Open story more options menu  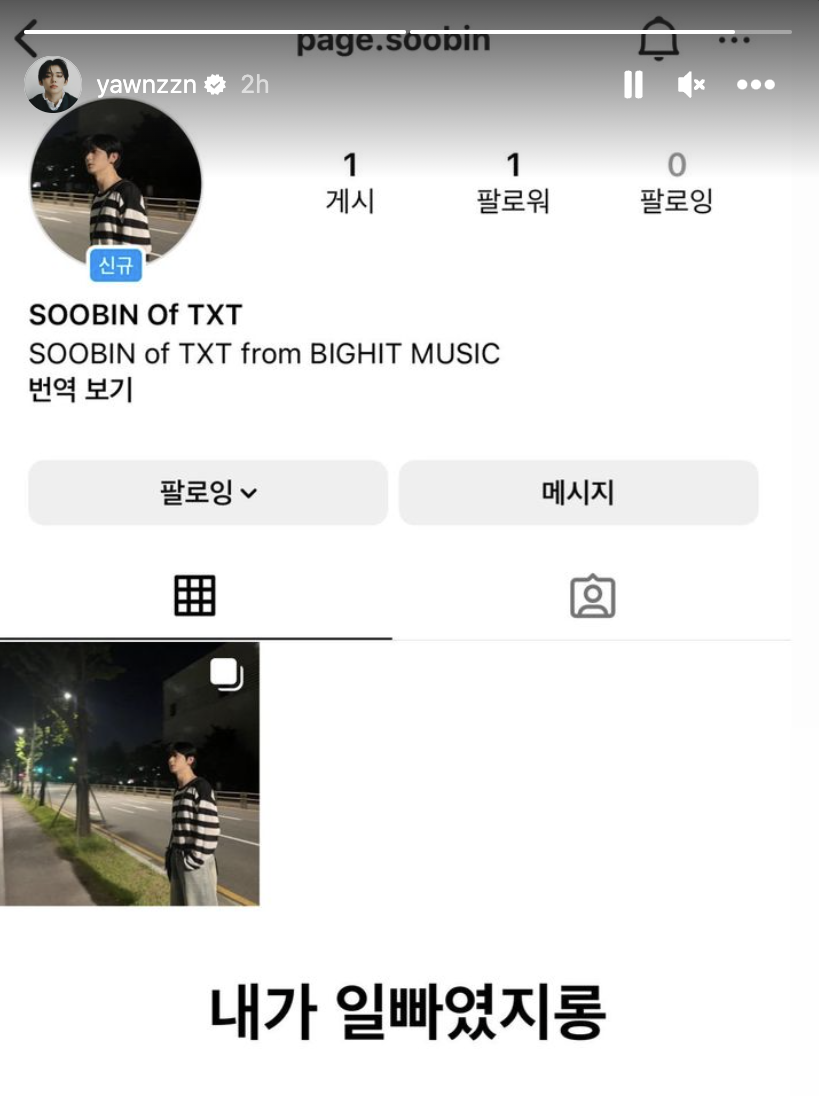pyautogui.click(x=755, y=85)
